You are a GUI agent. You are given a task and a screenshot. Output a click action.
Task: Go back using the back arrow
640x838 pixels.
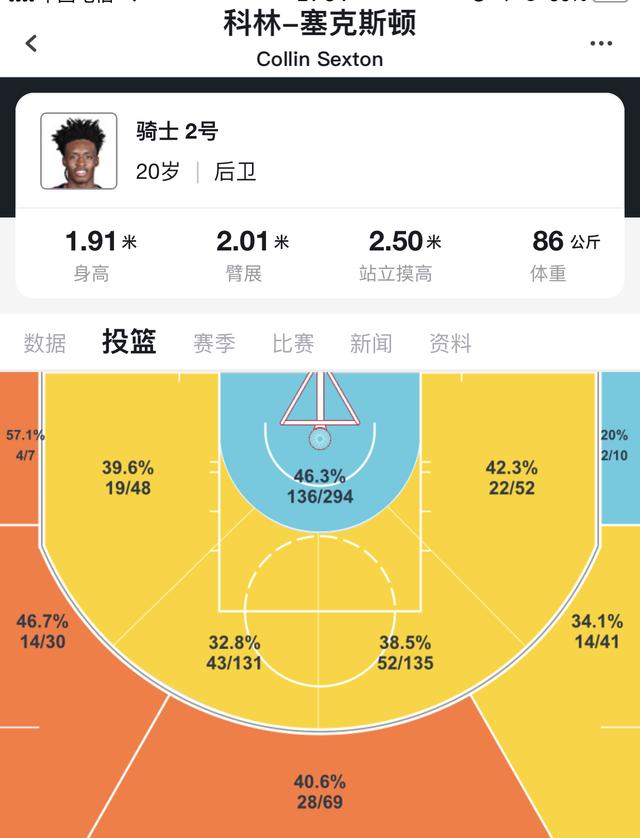31,43
